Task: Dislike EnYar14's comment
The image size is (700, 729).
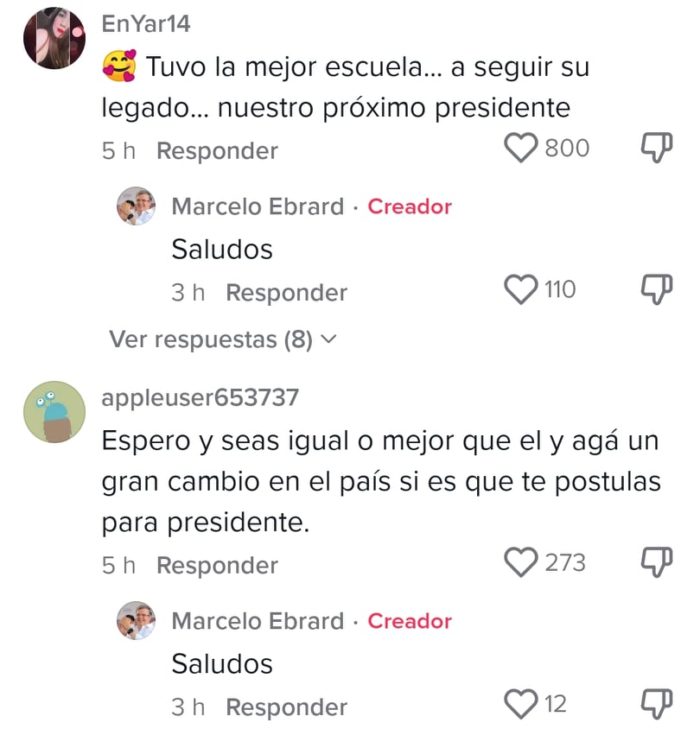Action: tap(655, 149)
